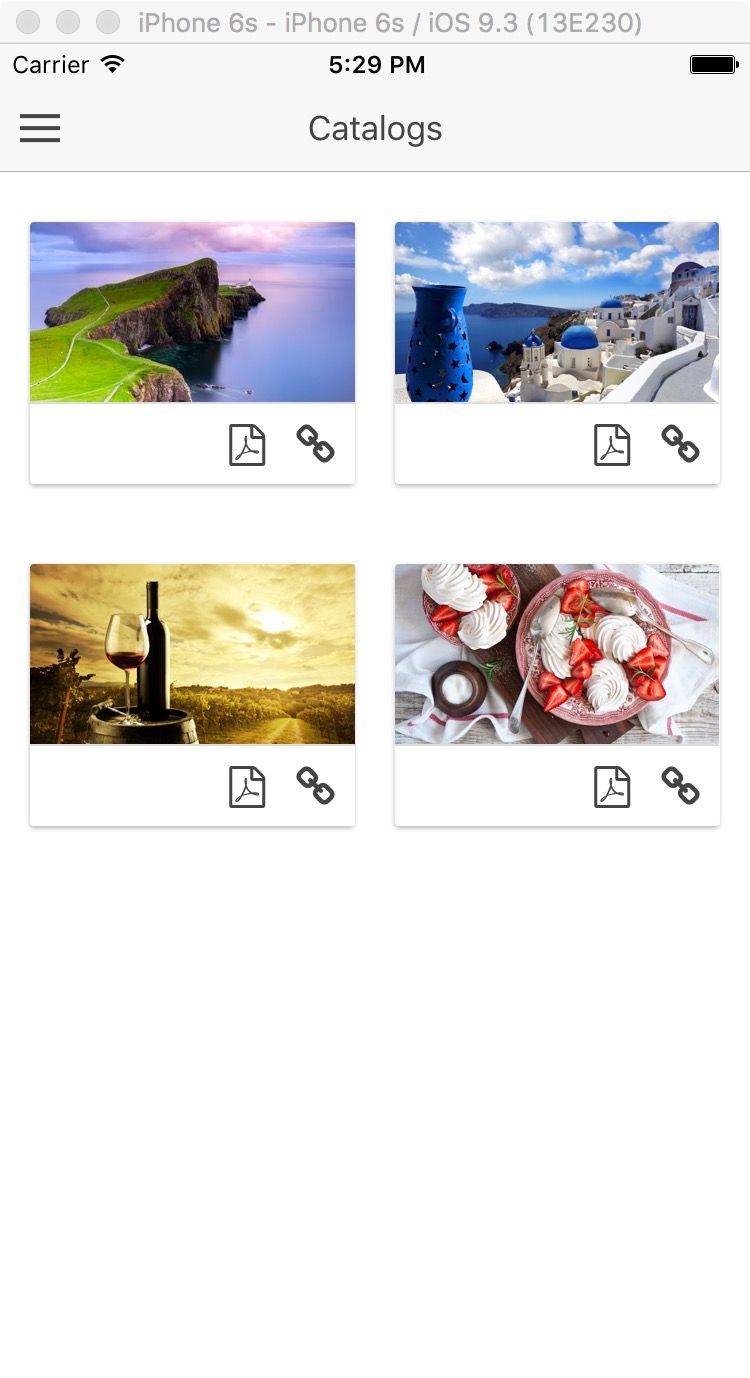
Task: Open the hamburger navigation menu
Action: [40, 128]
